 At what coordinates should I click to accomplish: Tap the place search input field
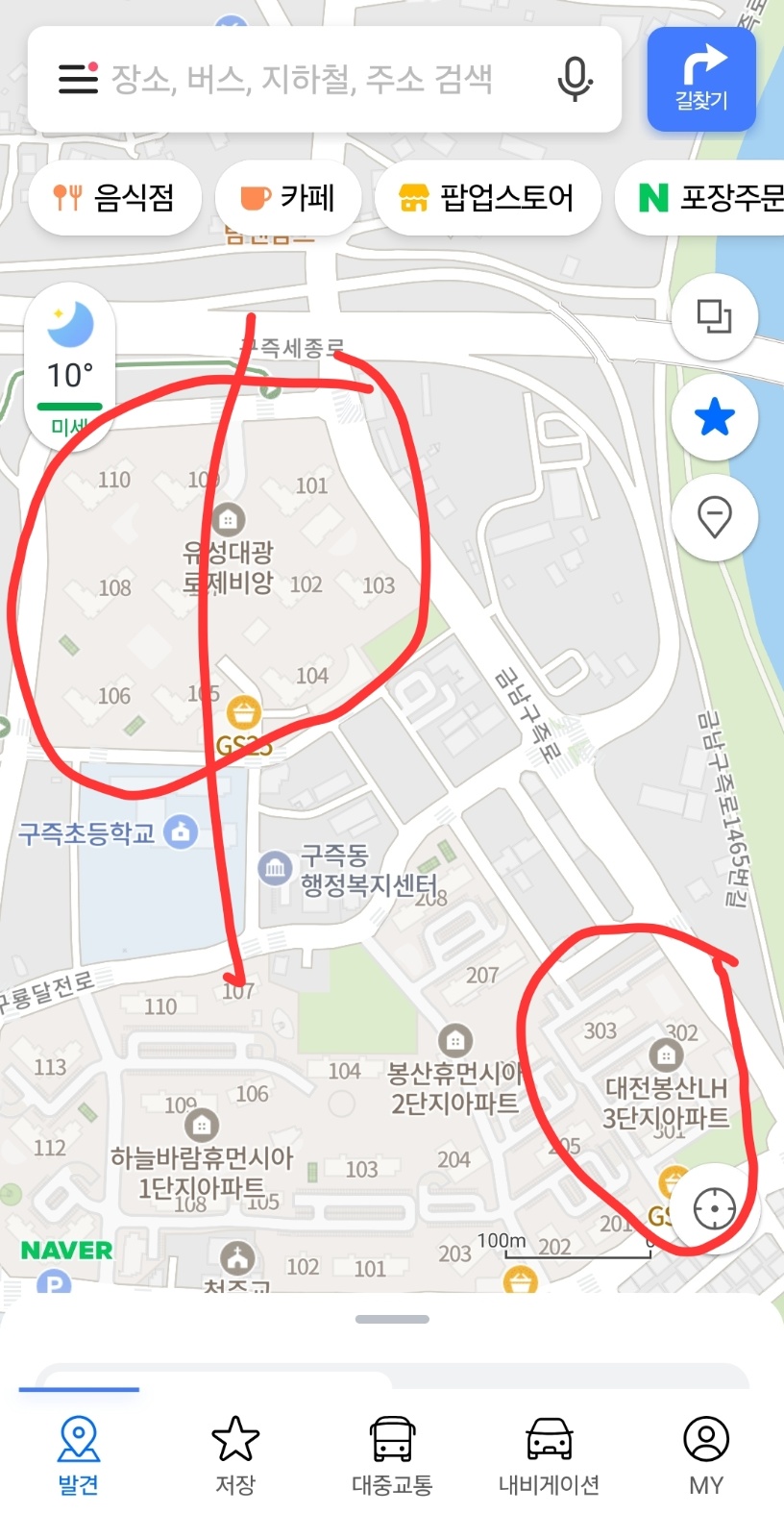[317, 81]
